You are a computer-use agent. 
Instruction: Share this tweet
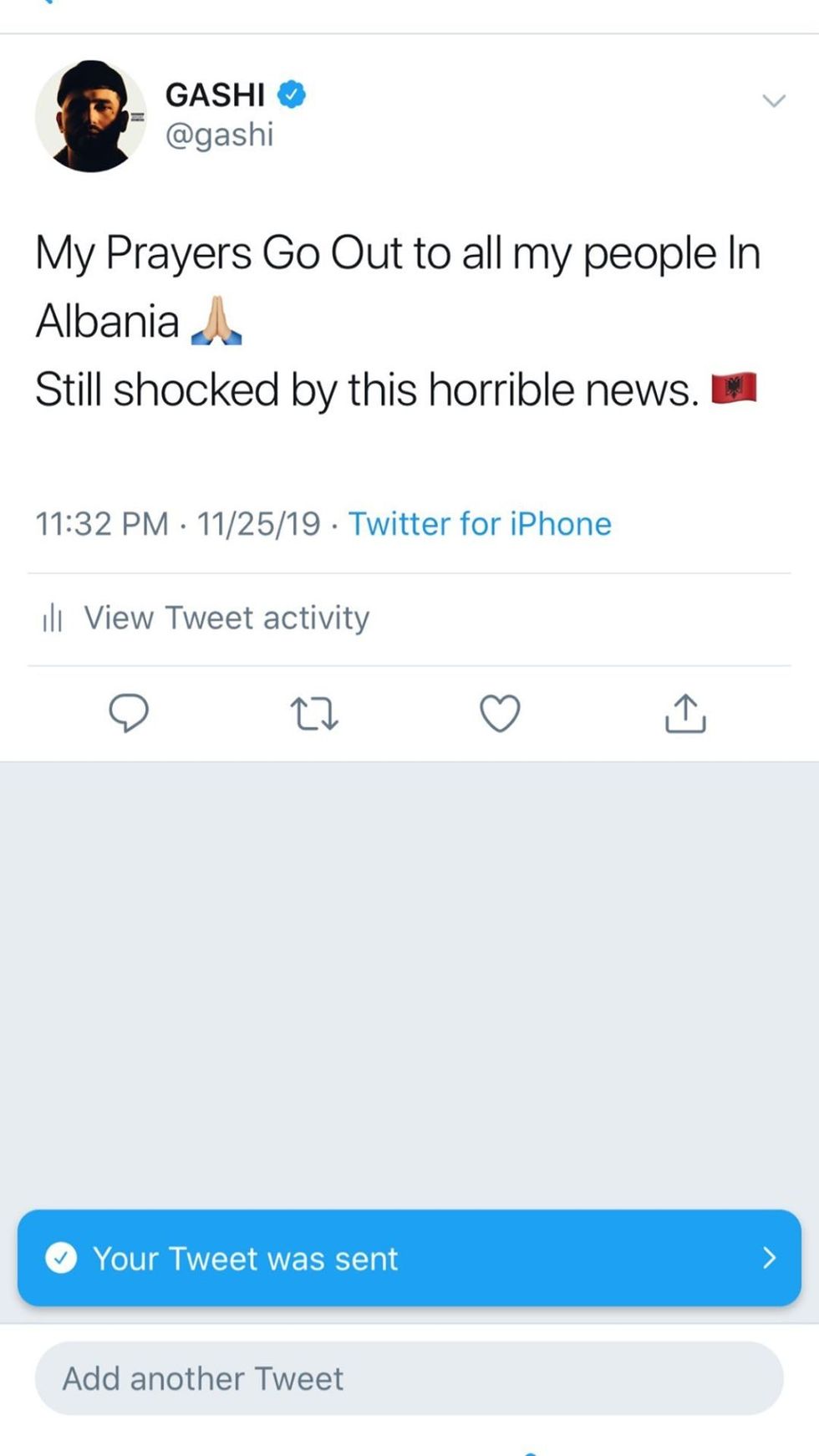685,714
